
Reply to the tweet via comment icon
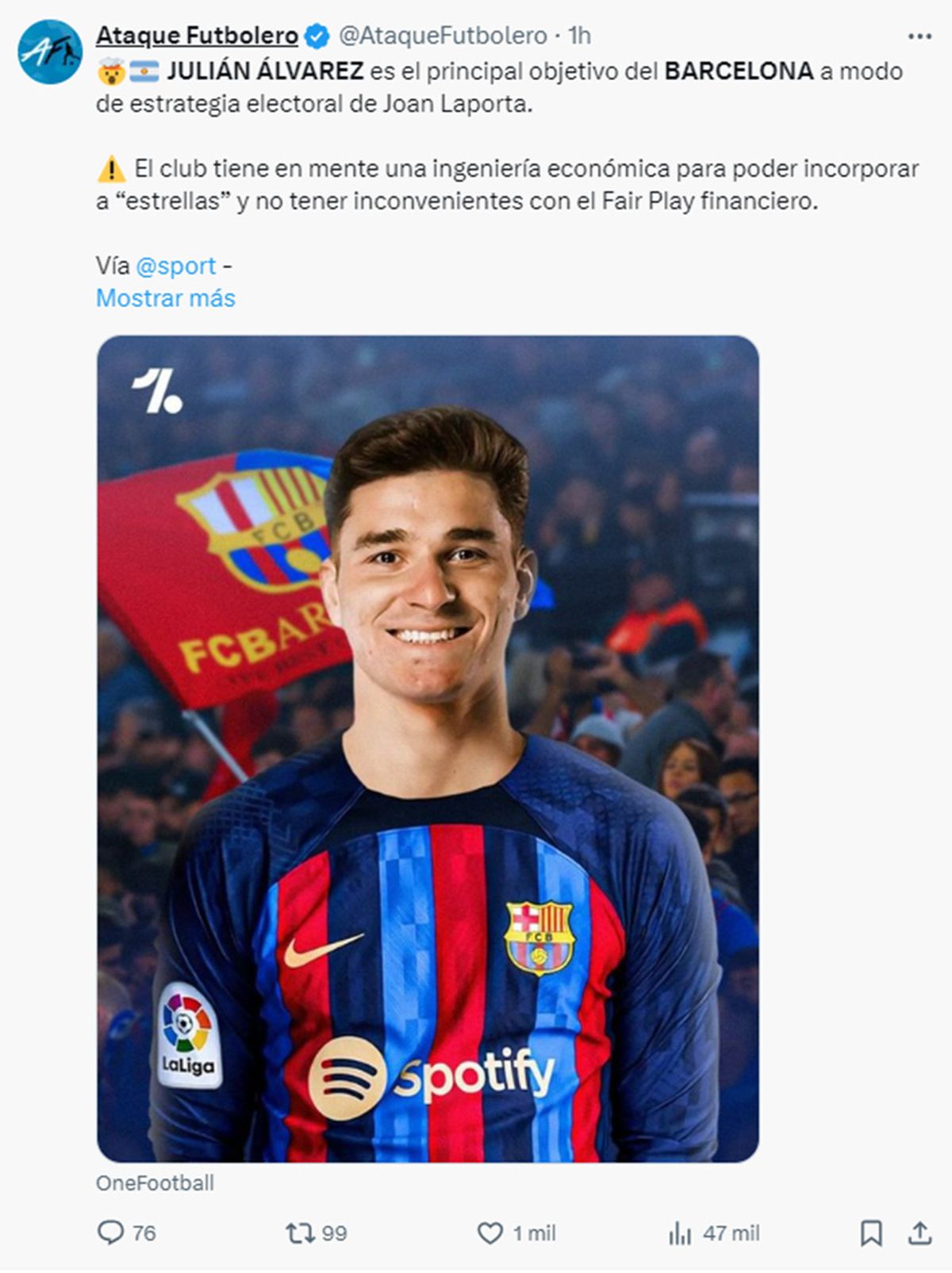tap(111, 1233)
